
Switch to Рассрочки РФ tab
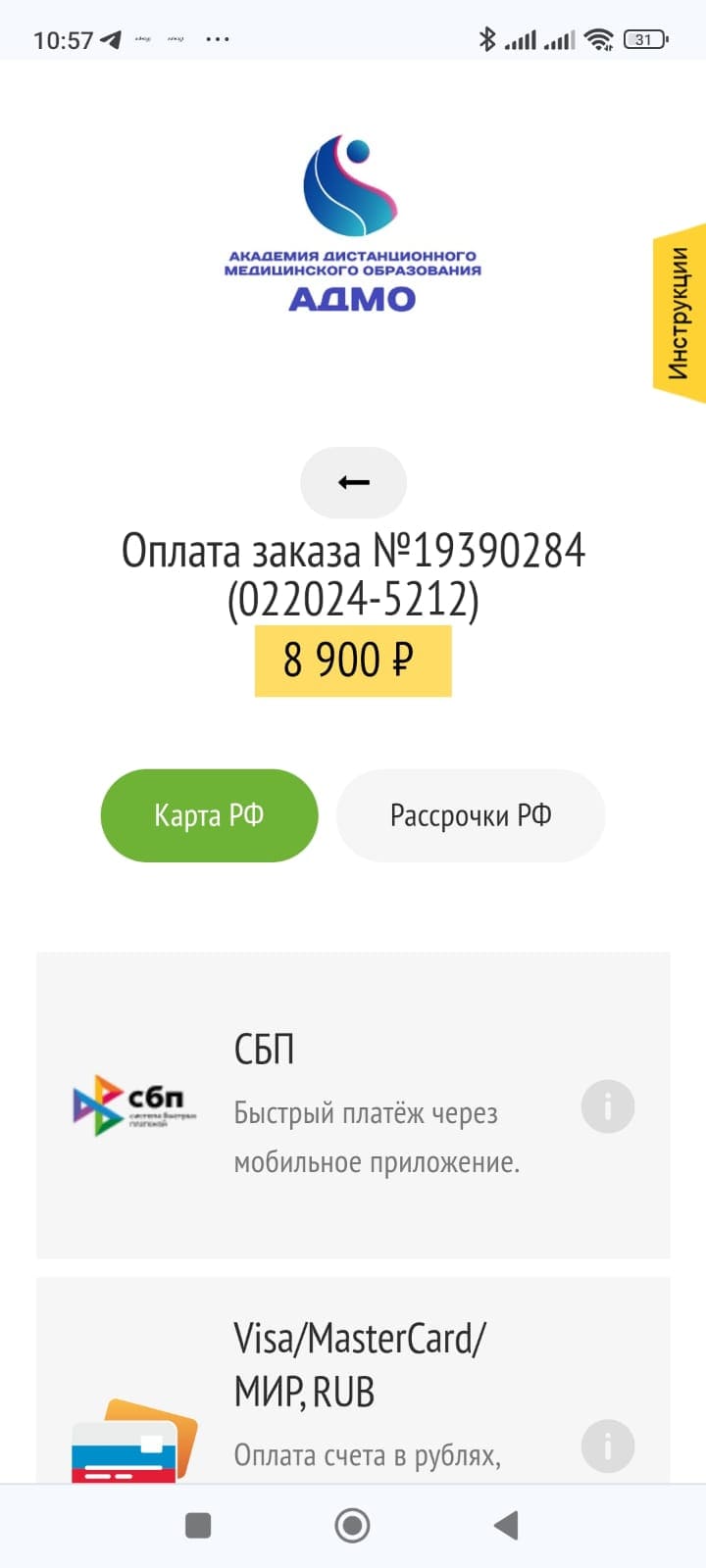tap(471, 815)
